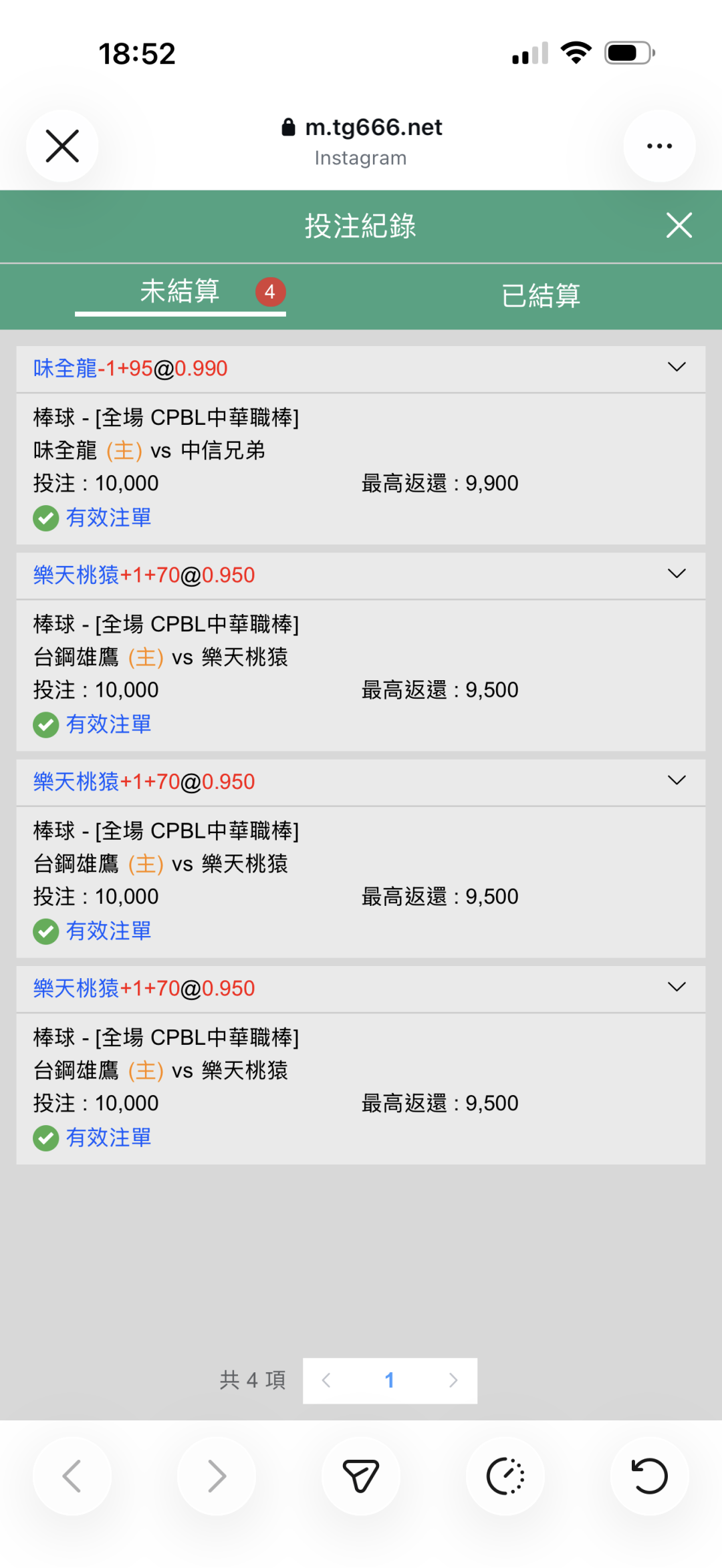The height and width of the screenshot is (1568, 722).
Task: Reload the current web page
Action: [x=649, y=1476]
